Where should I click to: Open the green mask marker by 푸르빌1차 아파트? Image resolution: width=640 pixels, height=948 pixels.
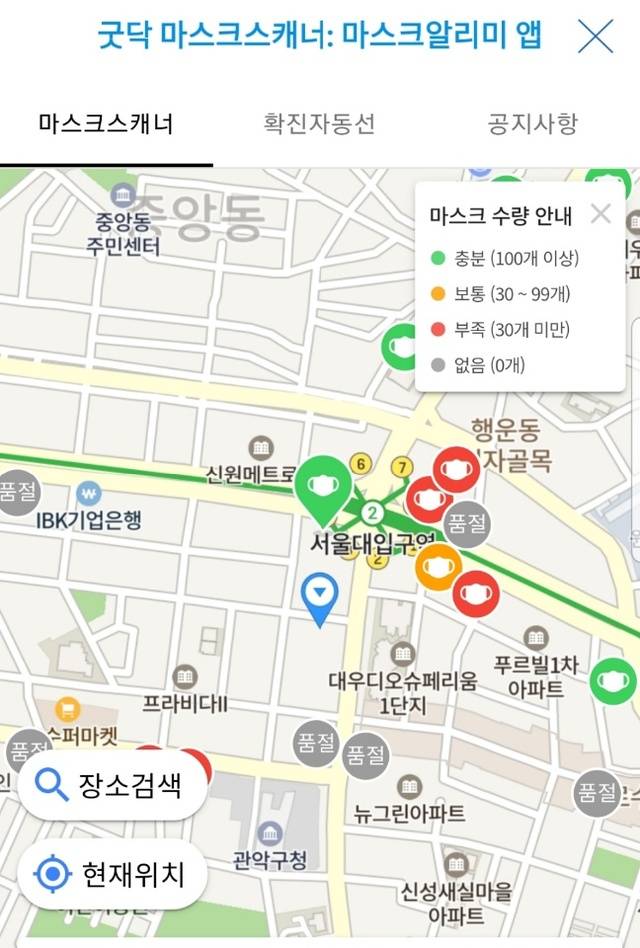(x=611, y=681)
